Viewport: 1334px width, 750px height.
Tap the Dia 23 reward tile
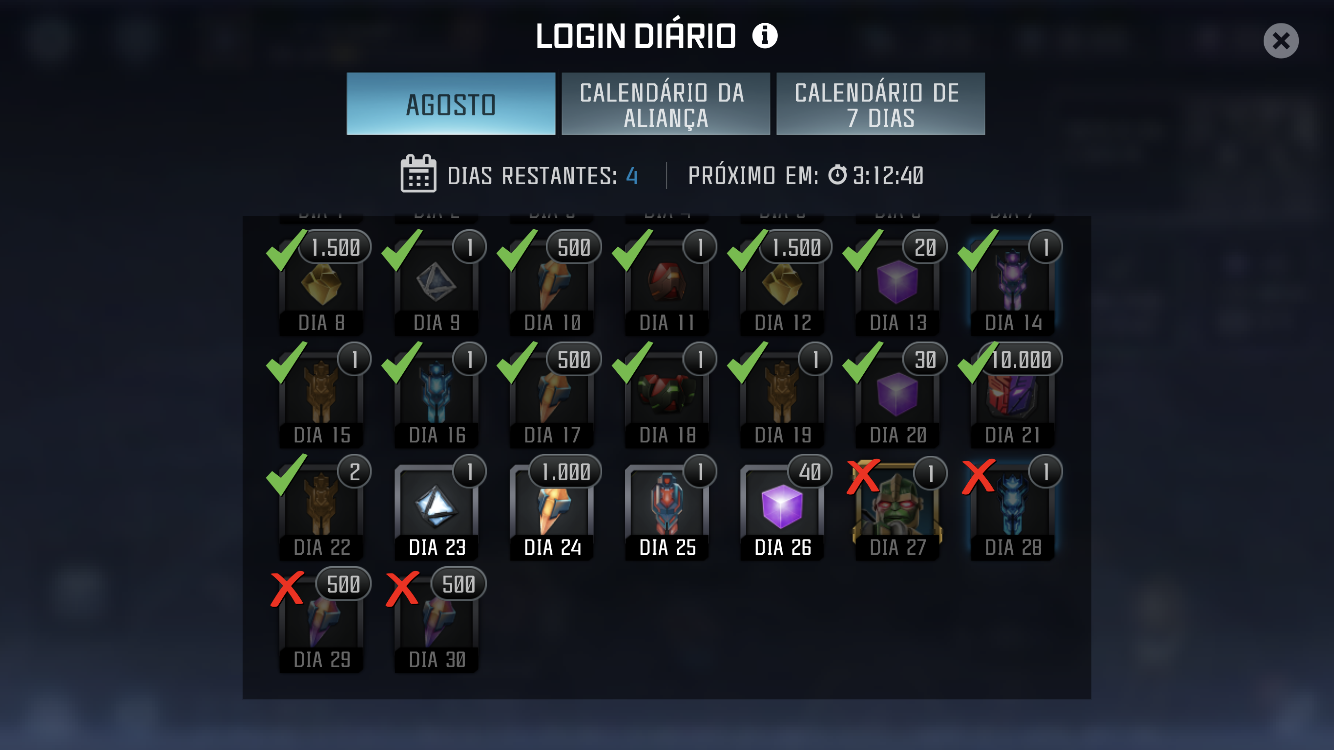coord(437,512)
